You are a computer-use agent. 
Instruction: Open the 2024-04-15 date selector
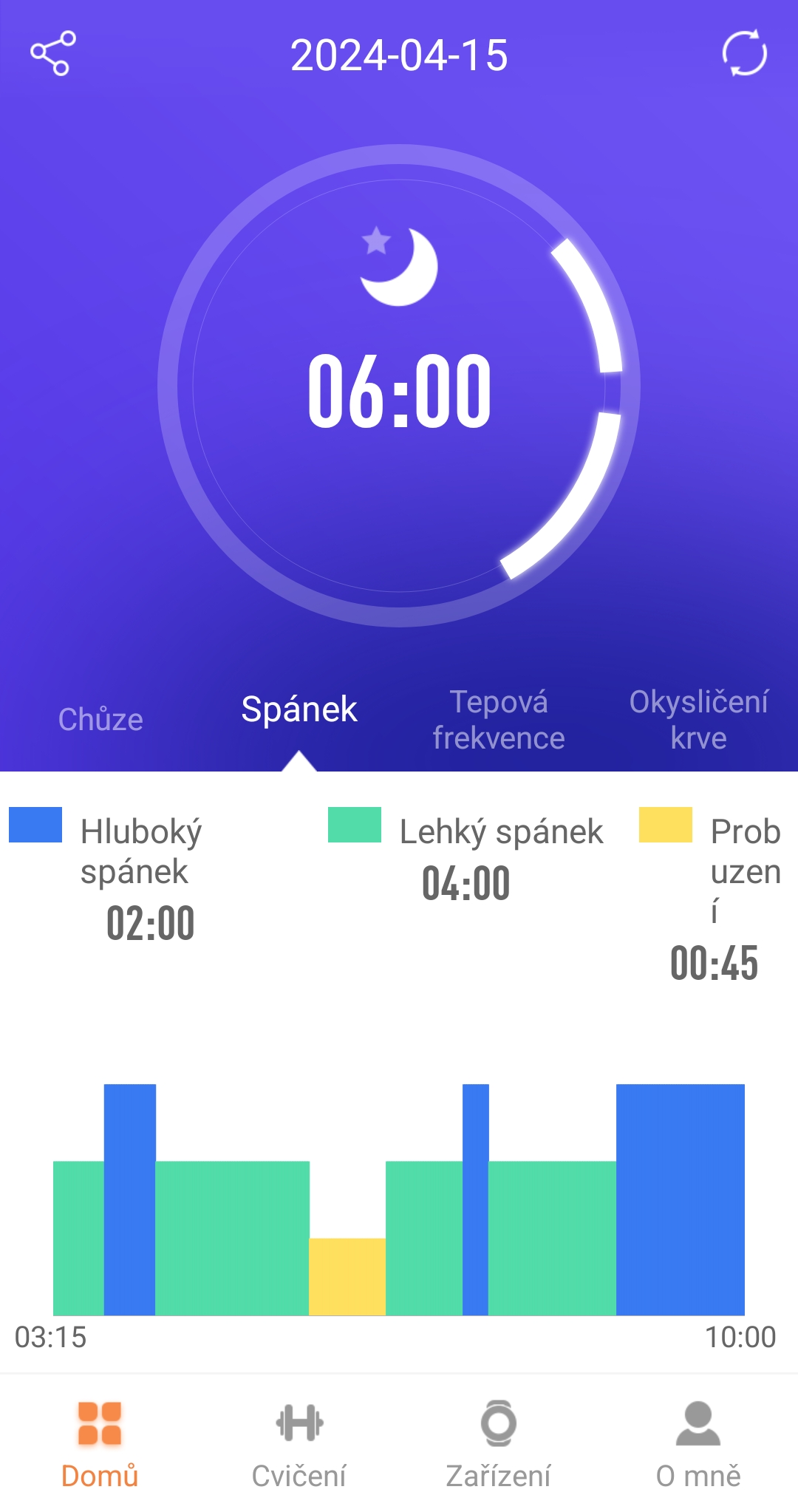[x=399, y=55]
